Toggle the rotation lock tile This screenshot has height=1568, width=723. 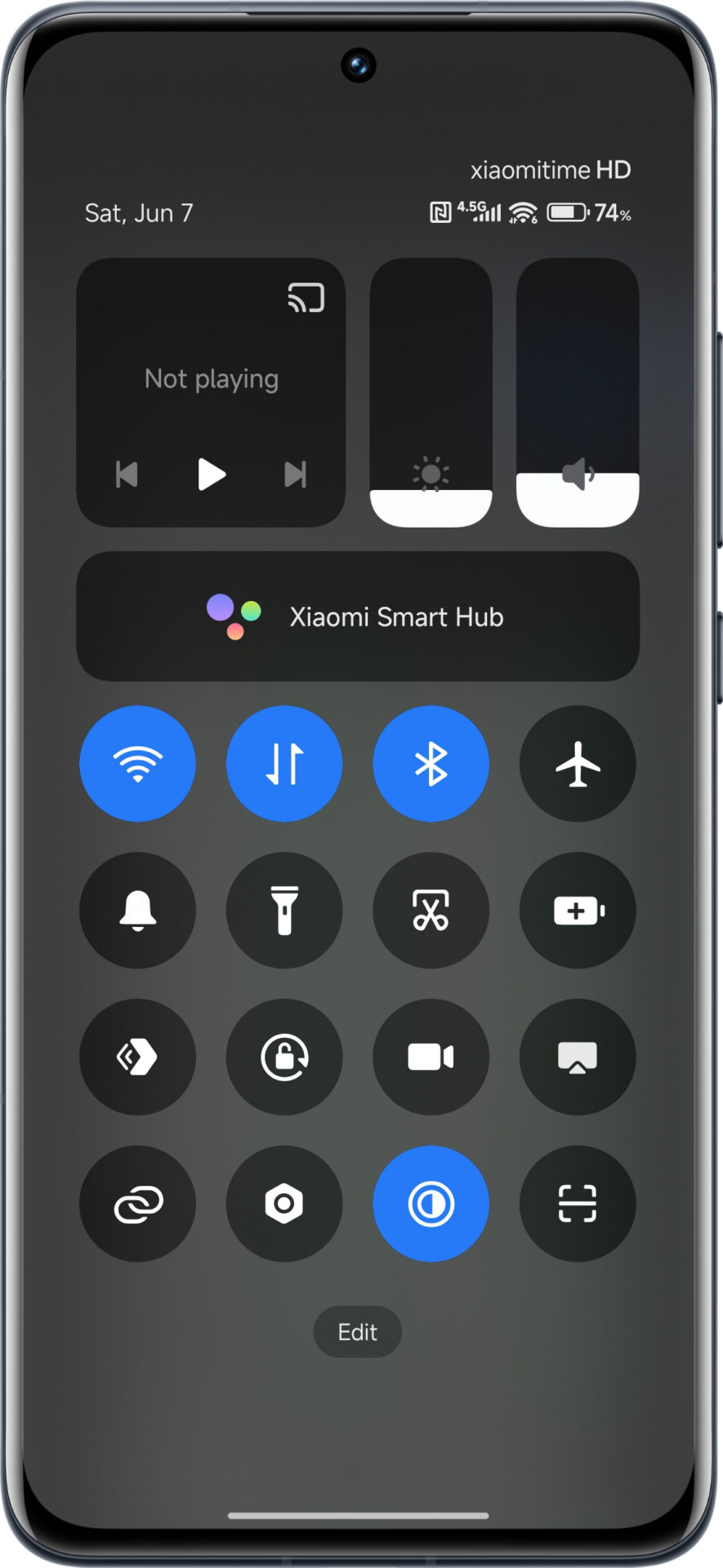(284, 1057)
